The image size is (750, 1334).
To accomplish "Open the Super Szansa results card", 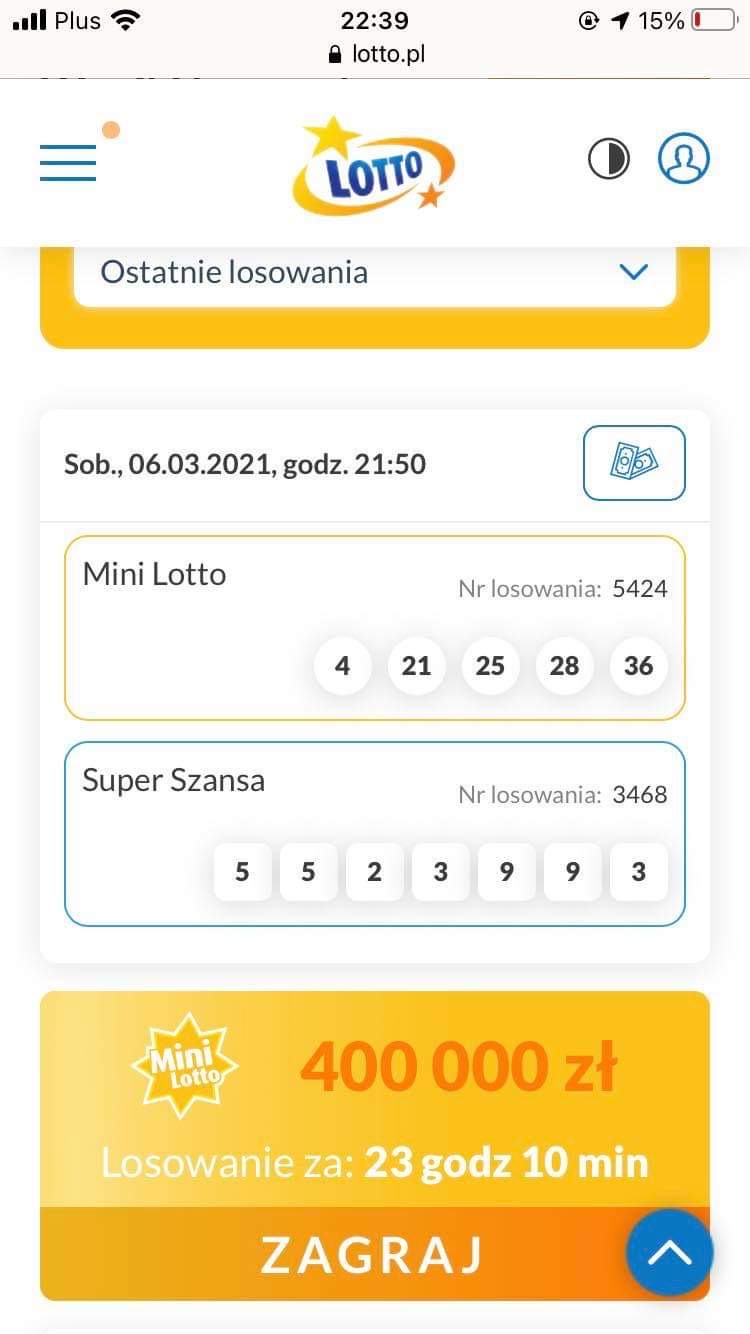I will click(x=374, y=833).
